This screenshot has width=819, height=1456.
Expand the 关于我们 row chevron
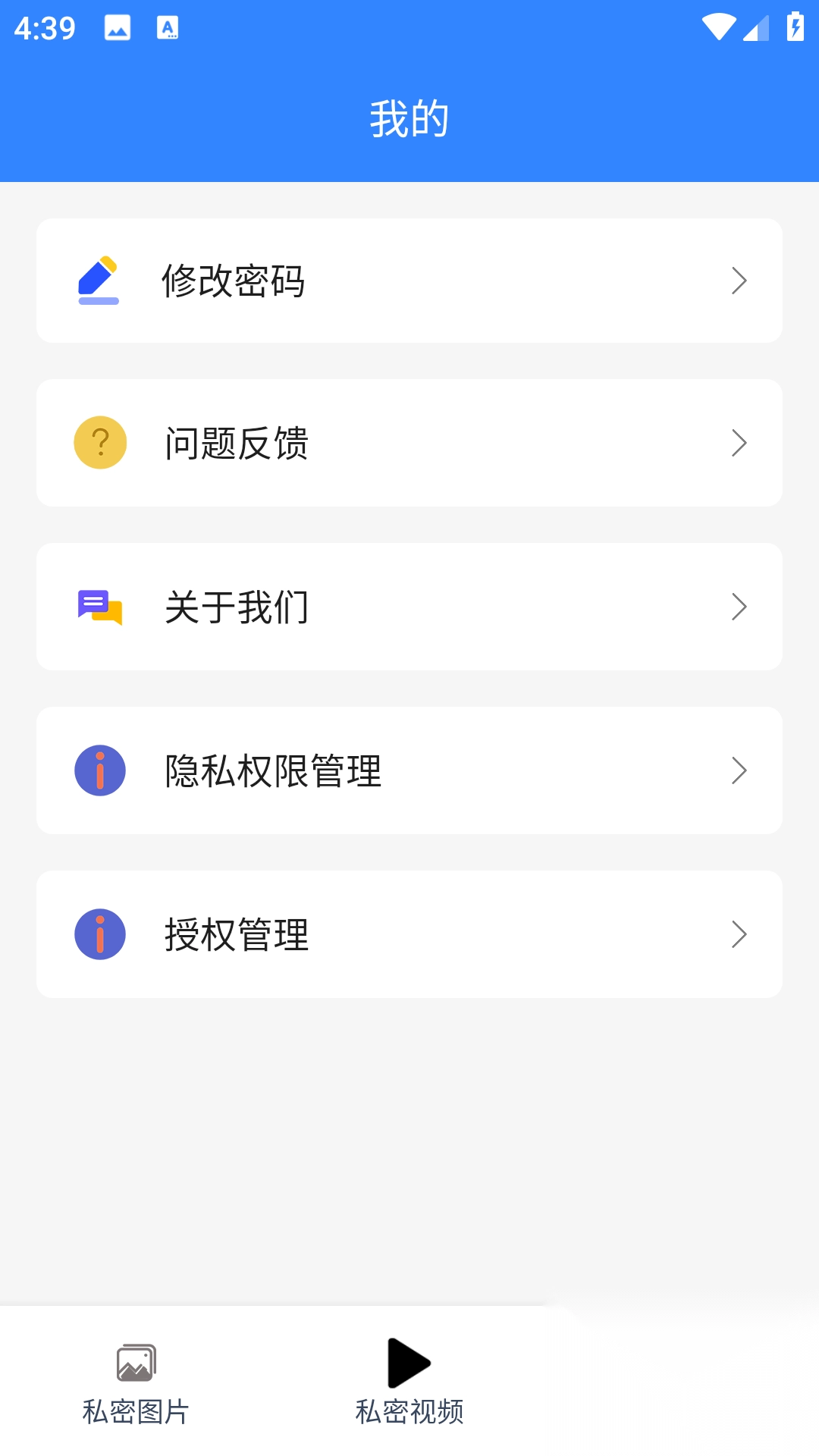click(739, 606)
